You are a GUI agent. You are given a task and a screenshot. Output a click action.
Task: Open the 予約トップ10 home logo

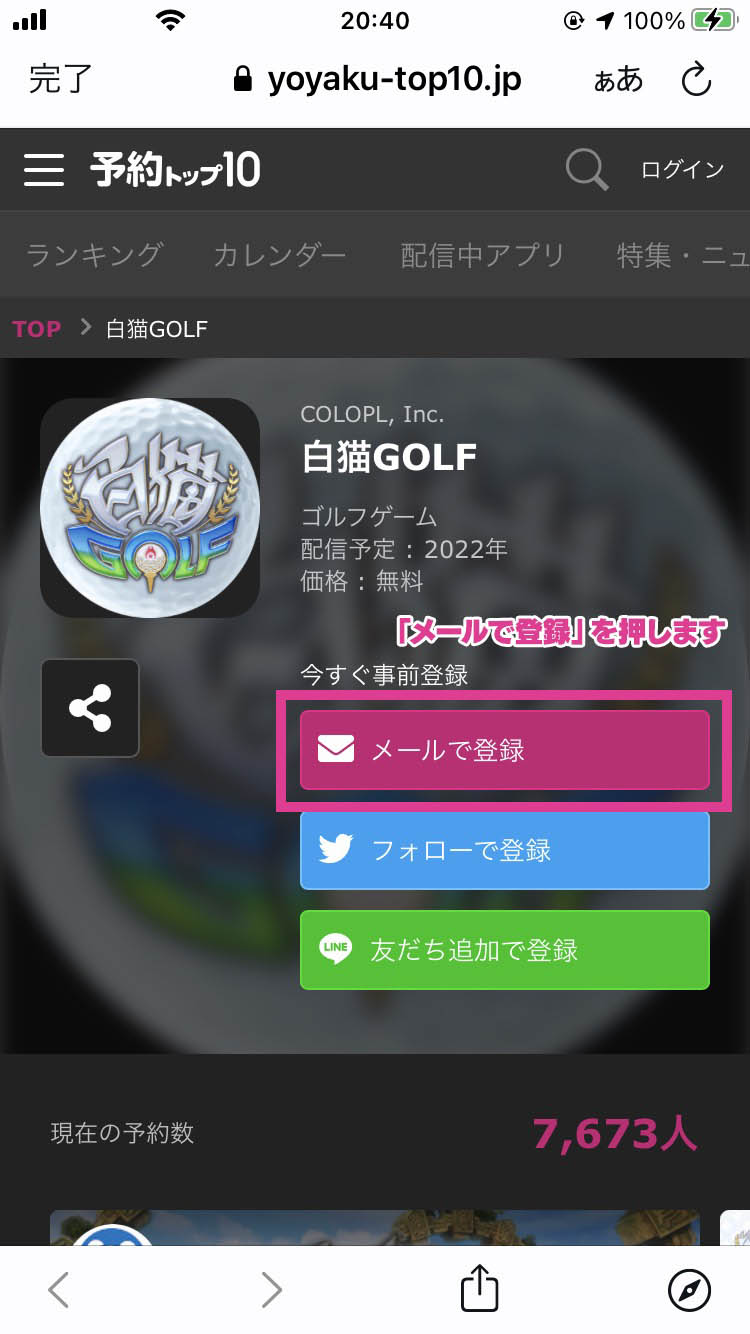[175, 170]
